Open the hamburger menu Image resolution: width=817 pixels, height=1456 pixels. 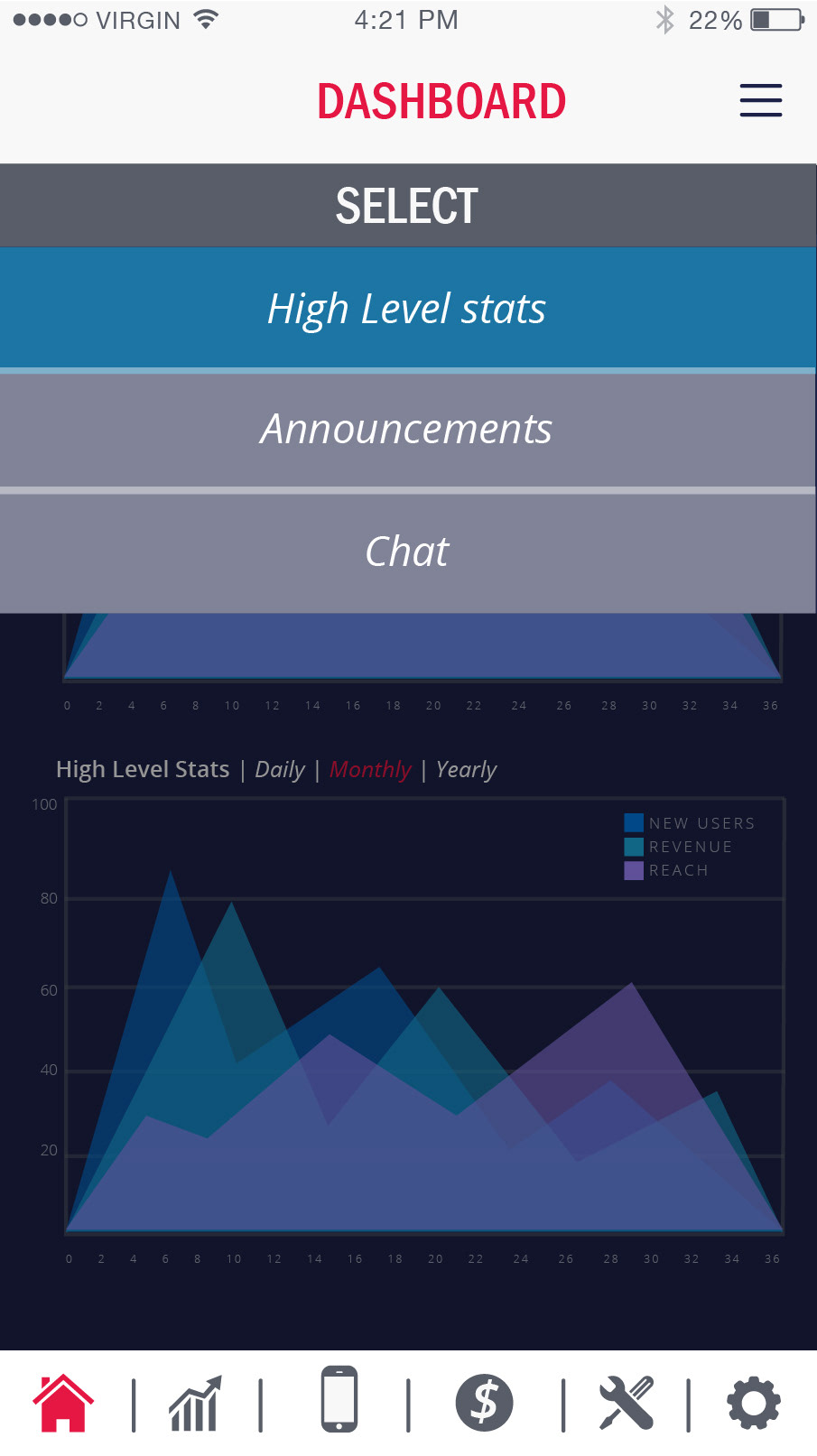click(761, 100)
